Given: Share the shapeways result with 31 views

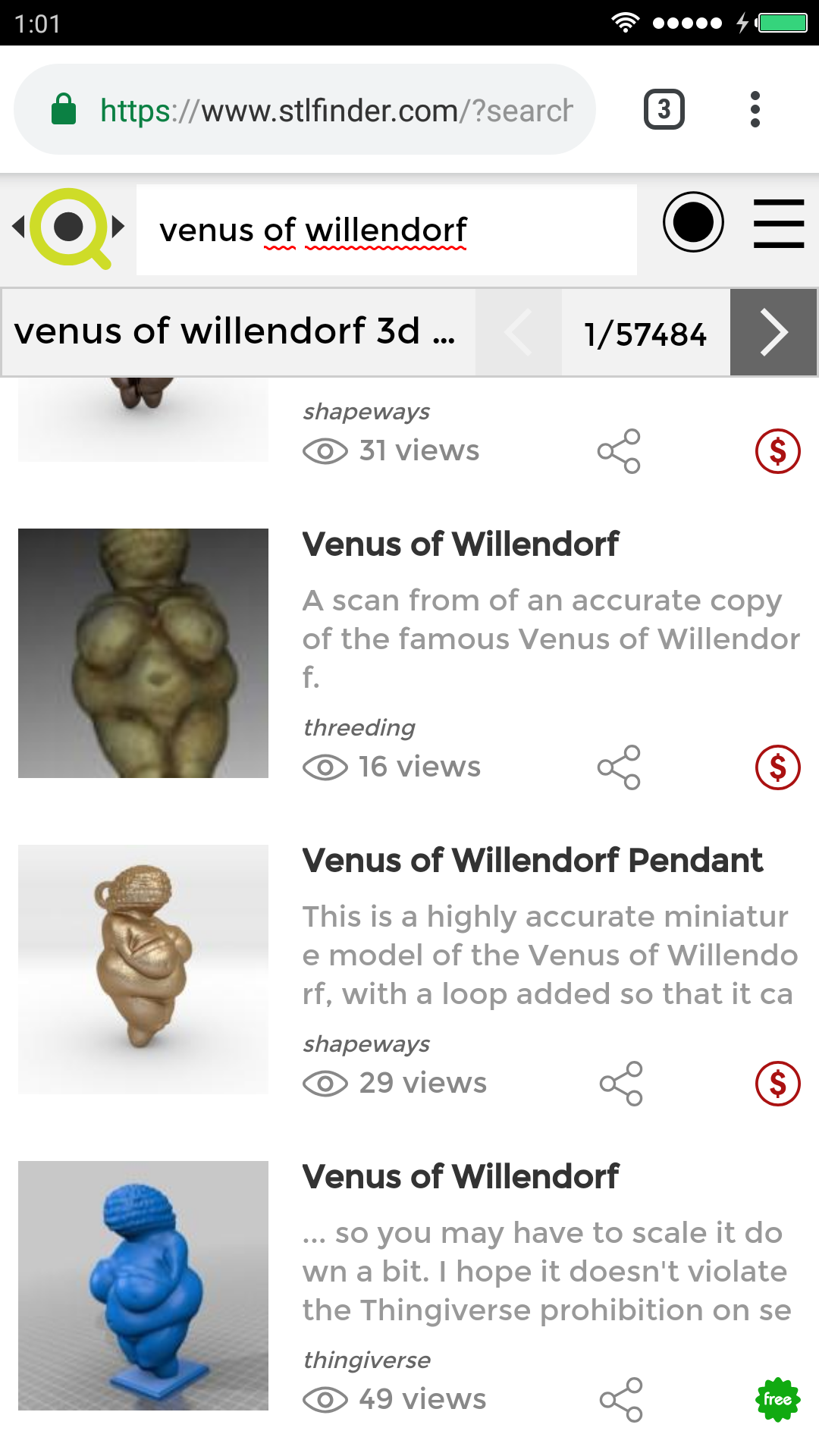Looking at the screenshot, I should [x=619, y=451].
